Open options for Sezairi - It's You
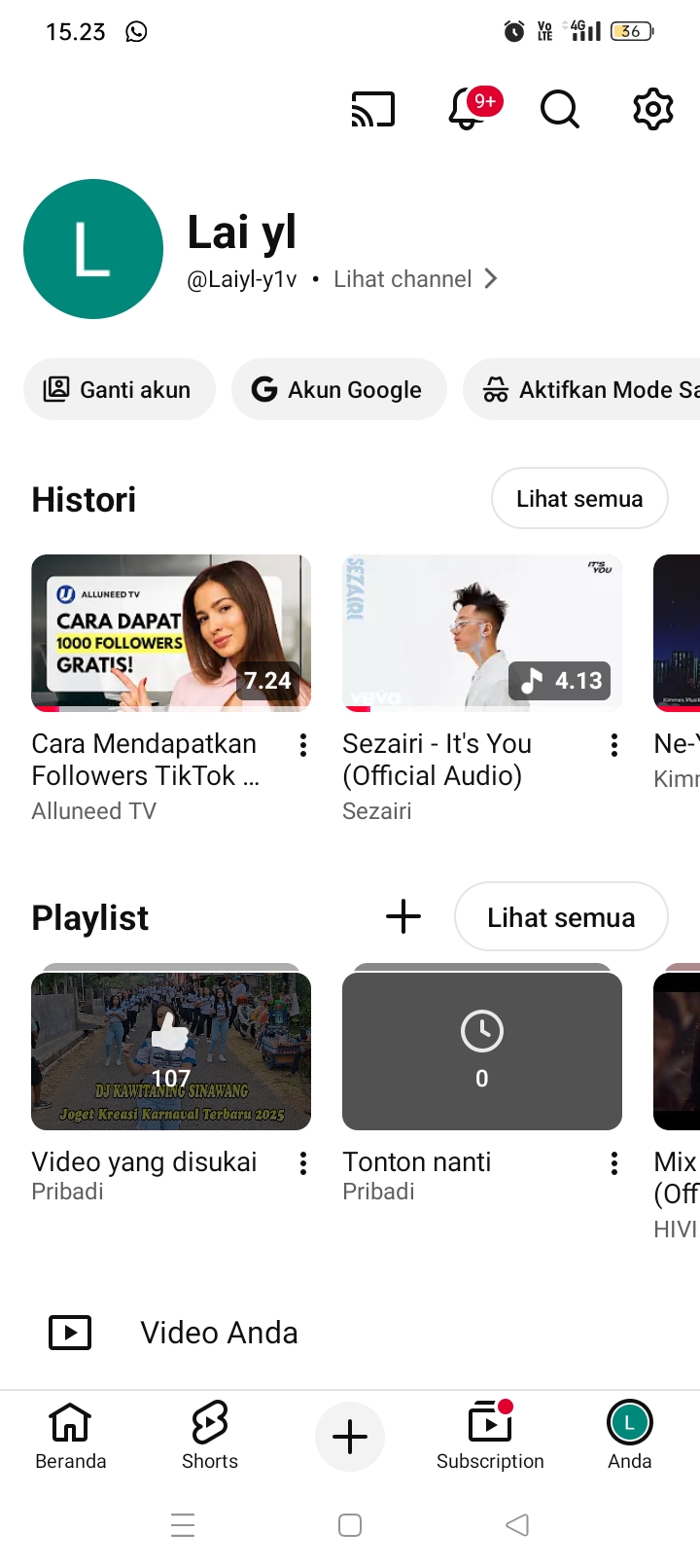Image resolution: width=700 pixels, height=1568 pixels. point(614,745)
